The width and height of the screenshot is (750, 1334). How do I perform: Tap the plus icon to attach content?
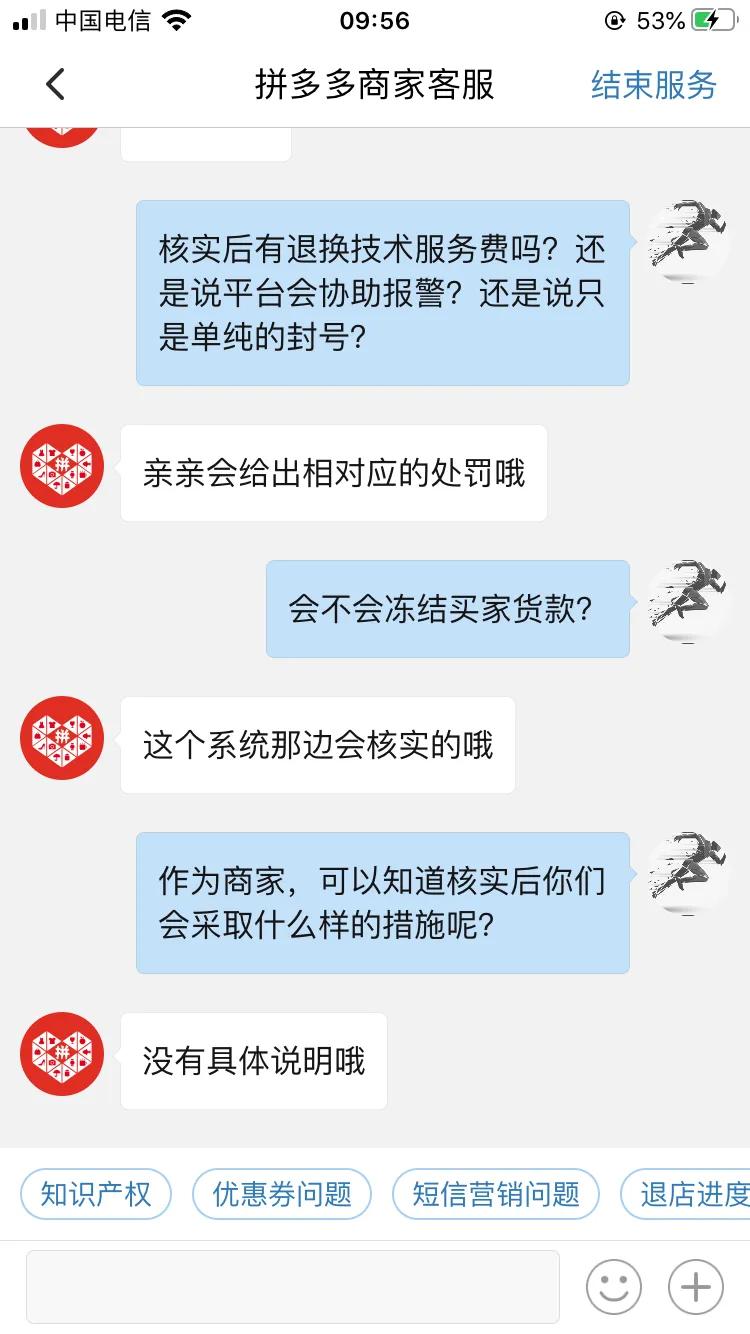694,1287
